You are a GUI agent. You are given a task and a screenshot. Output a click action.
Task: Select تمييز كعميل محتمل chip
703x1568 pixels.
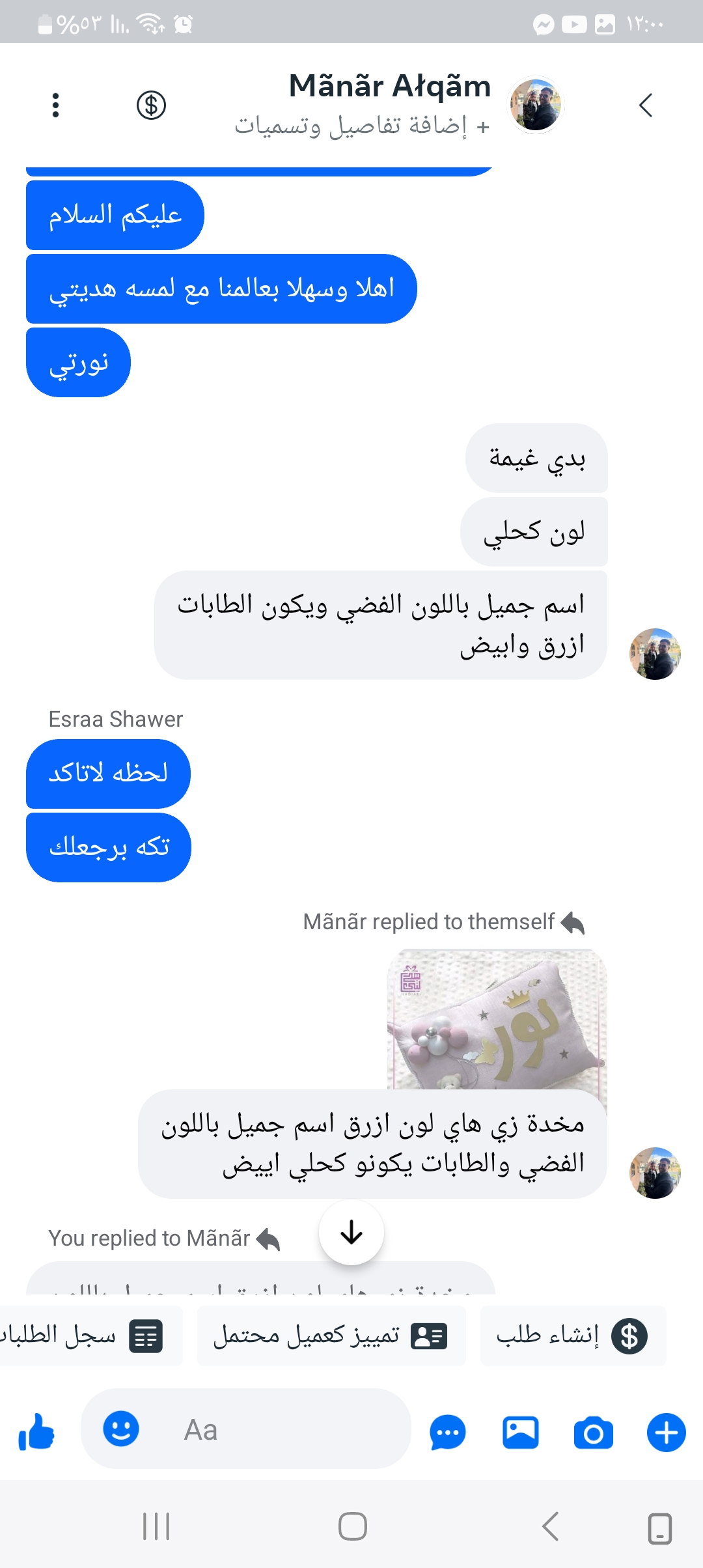click(x=331, y=1336)
